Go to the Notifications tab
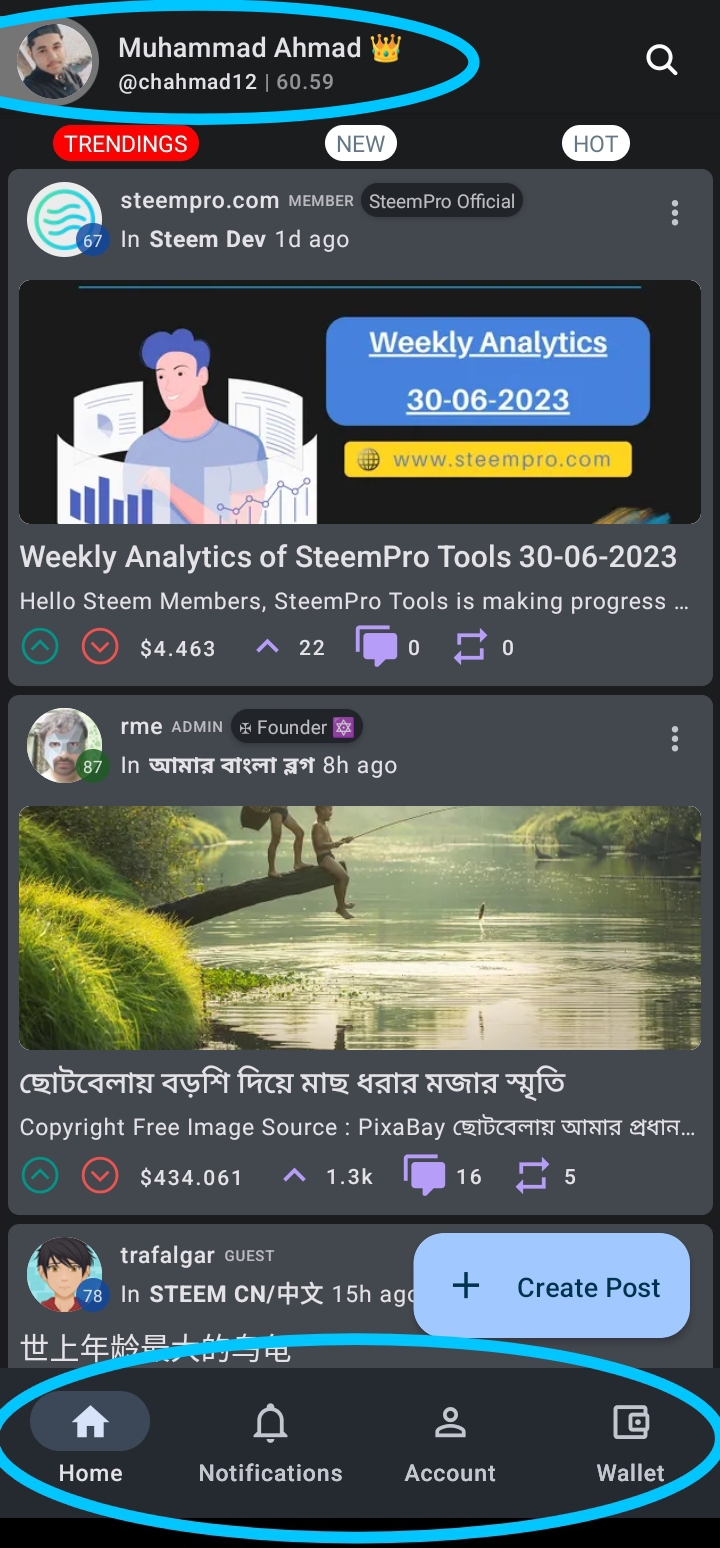This screenshot has height=1548, width=720. pyautogui.click(x=270, y=1443)
